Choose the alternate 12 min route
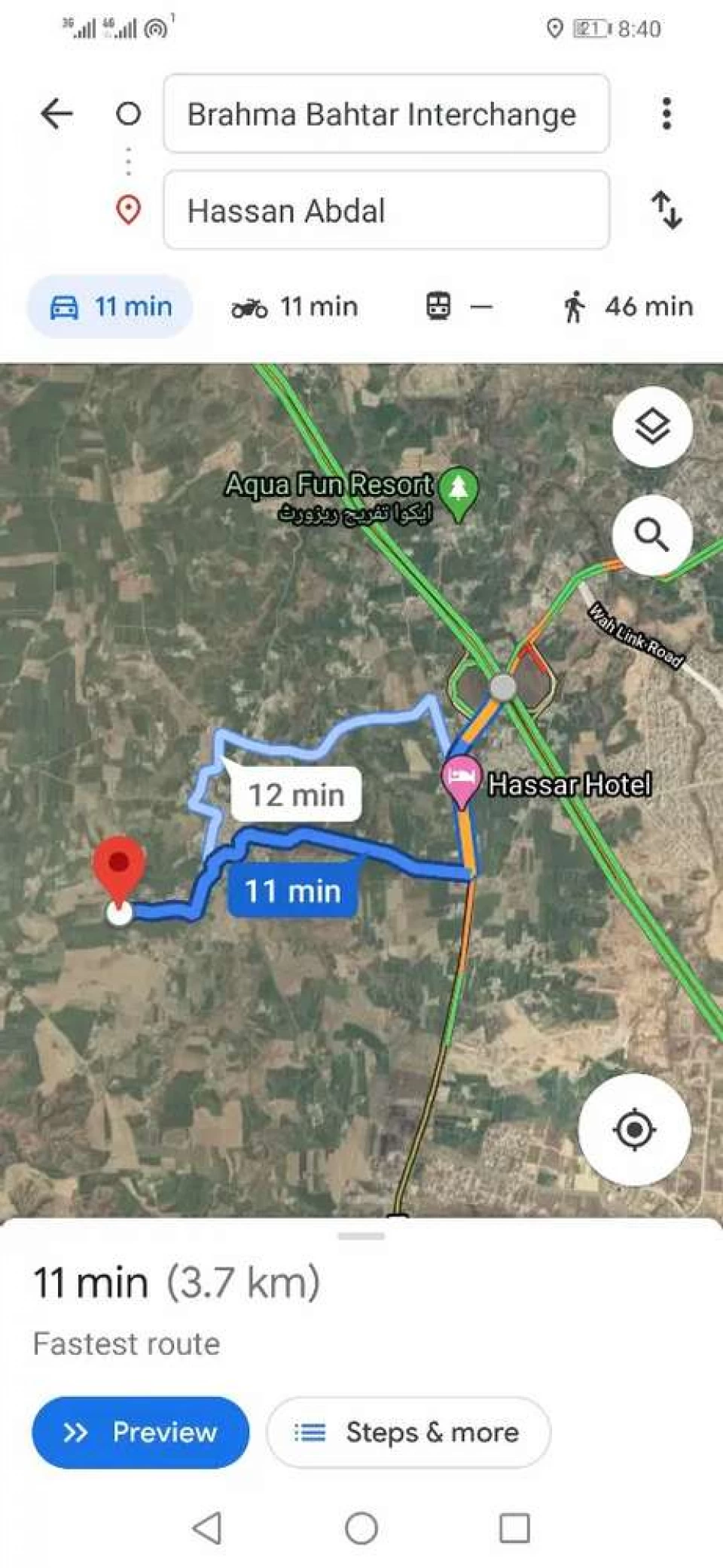Screen dimensions: 723x1568 click(296, 795)
